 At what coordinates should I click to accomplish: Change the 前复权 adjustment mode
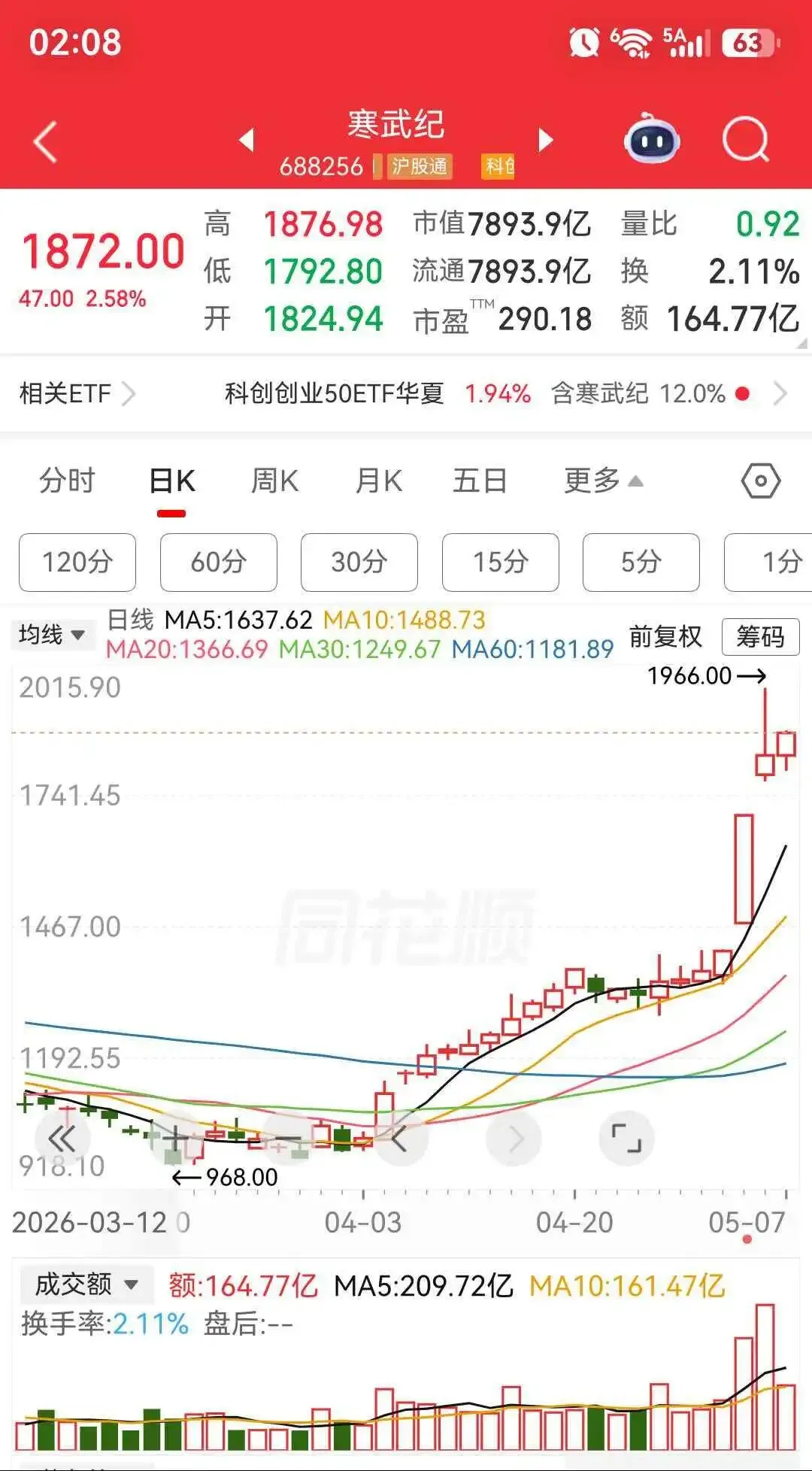coord(665,637)
